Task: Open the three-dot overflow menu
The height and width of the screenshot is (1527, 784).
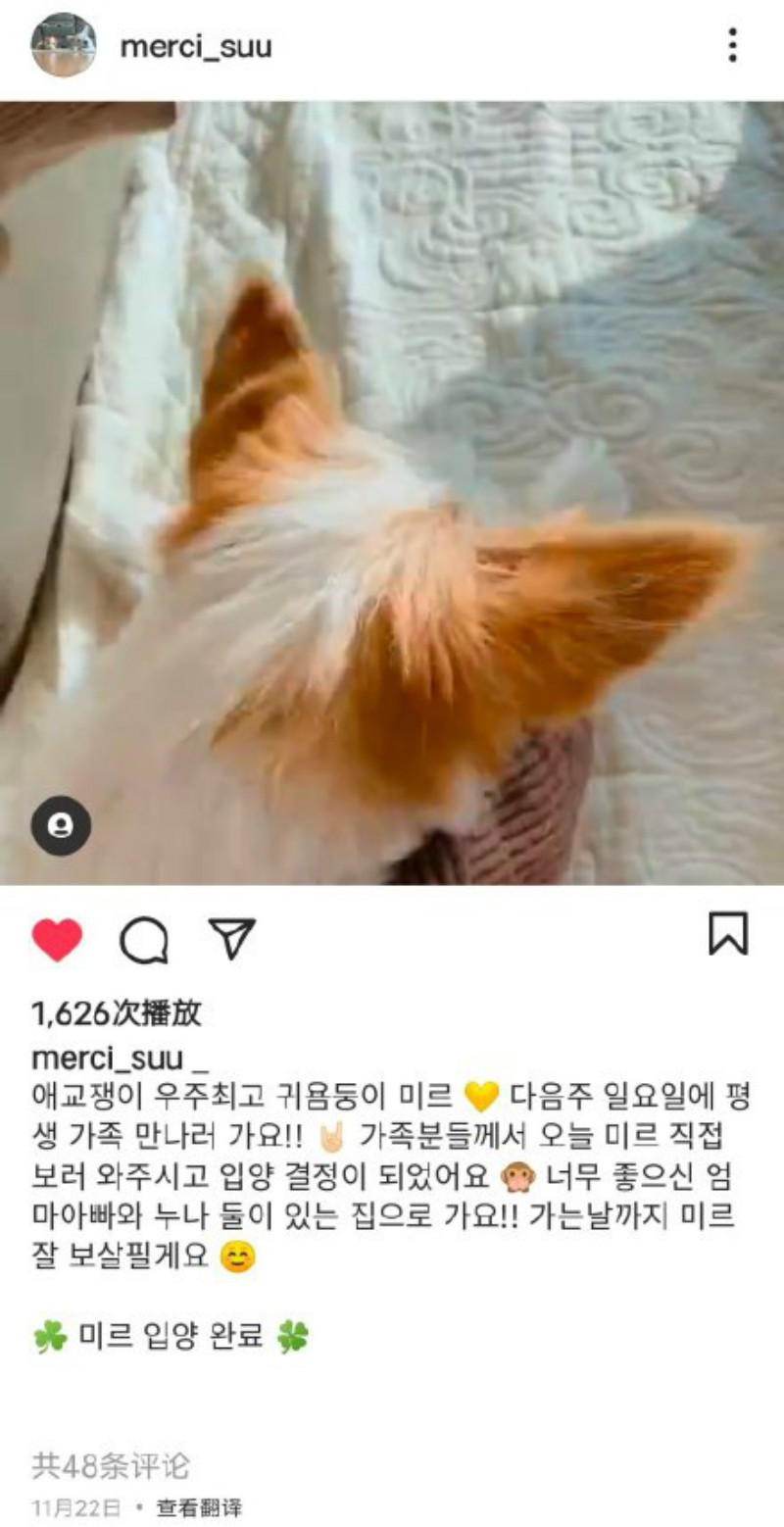Action: click(731, 45)
